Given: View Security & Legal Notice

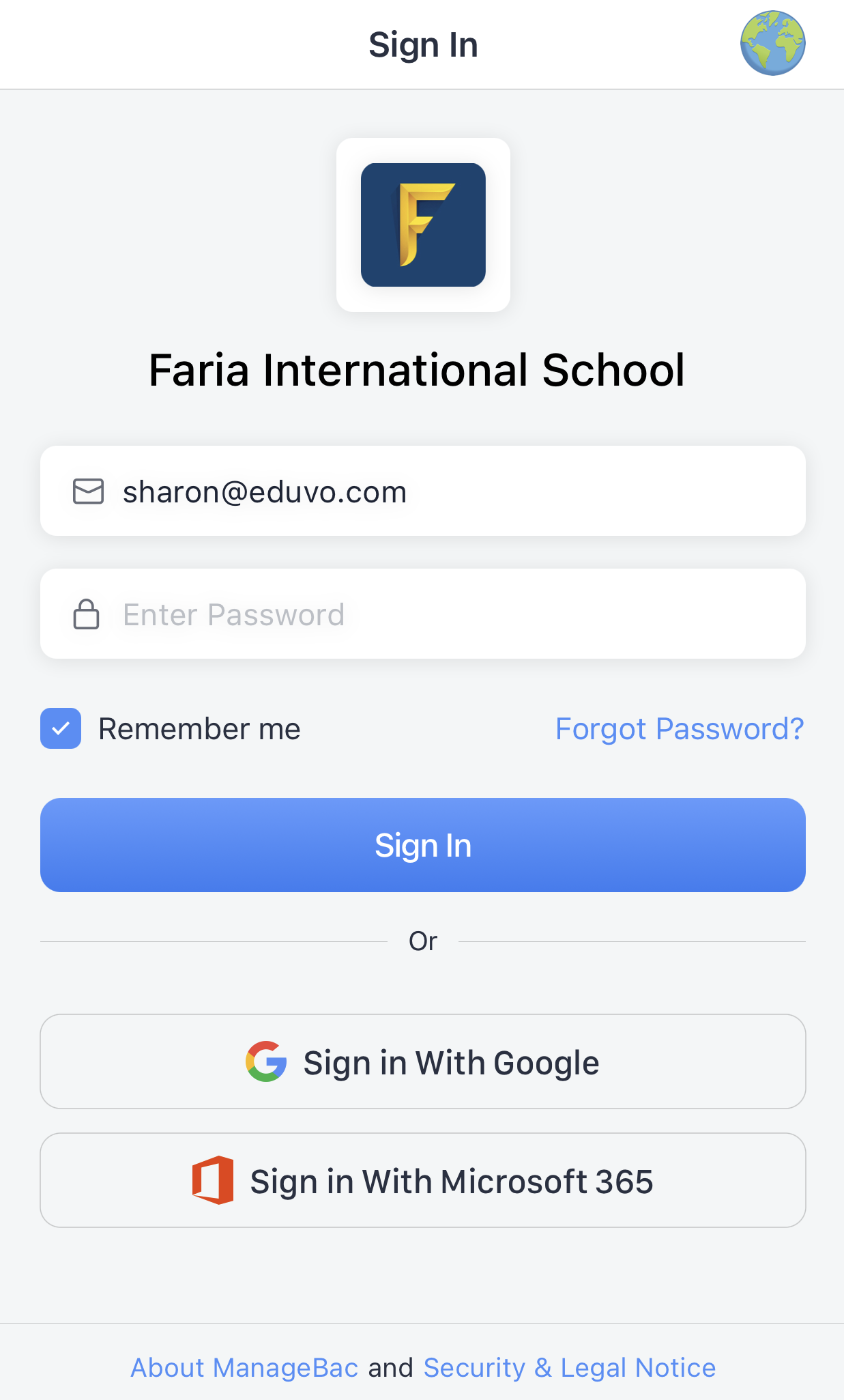Looking at the screenshot, I should coord(570,1368).
